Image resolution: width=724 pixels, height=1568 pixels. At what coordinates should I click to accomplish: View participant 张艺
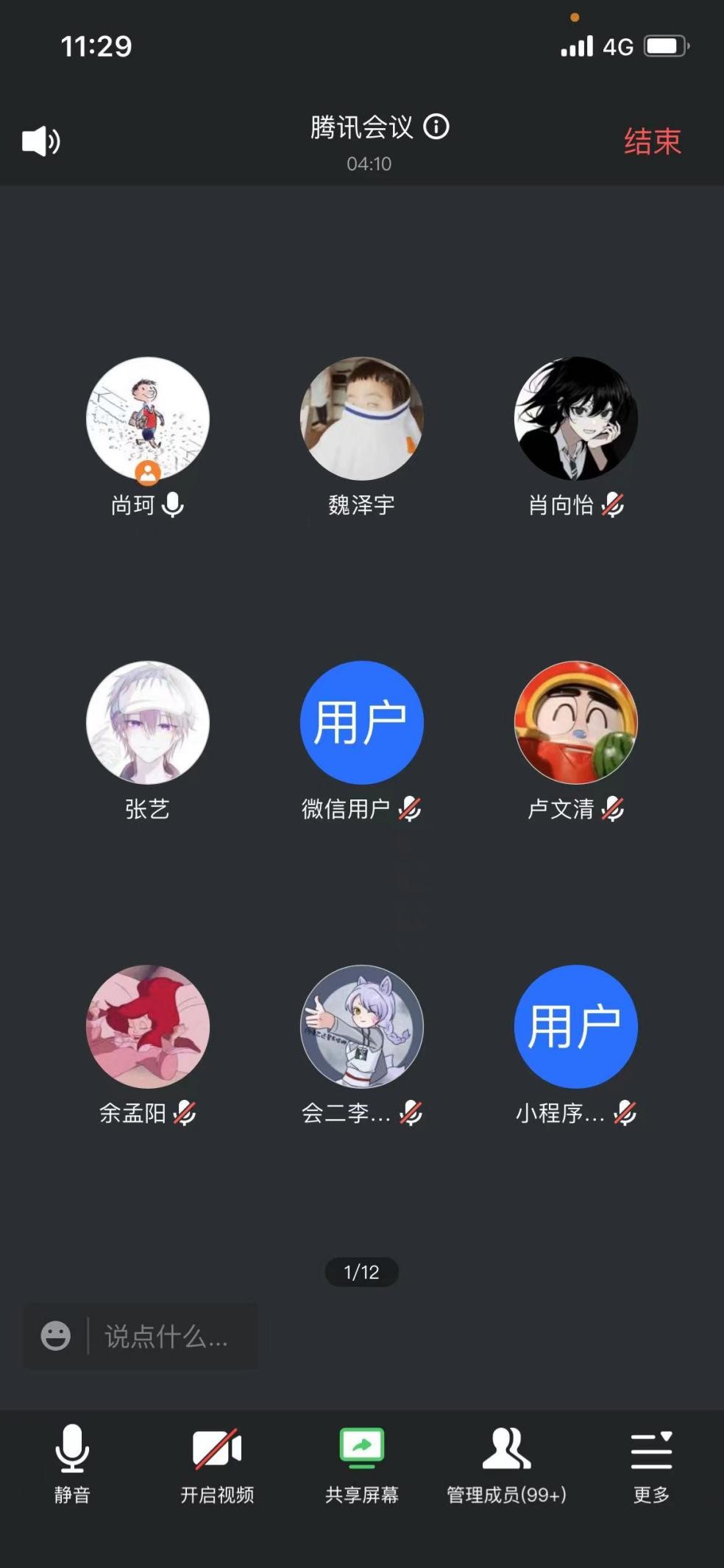[x=148, y=722]
